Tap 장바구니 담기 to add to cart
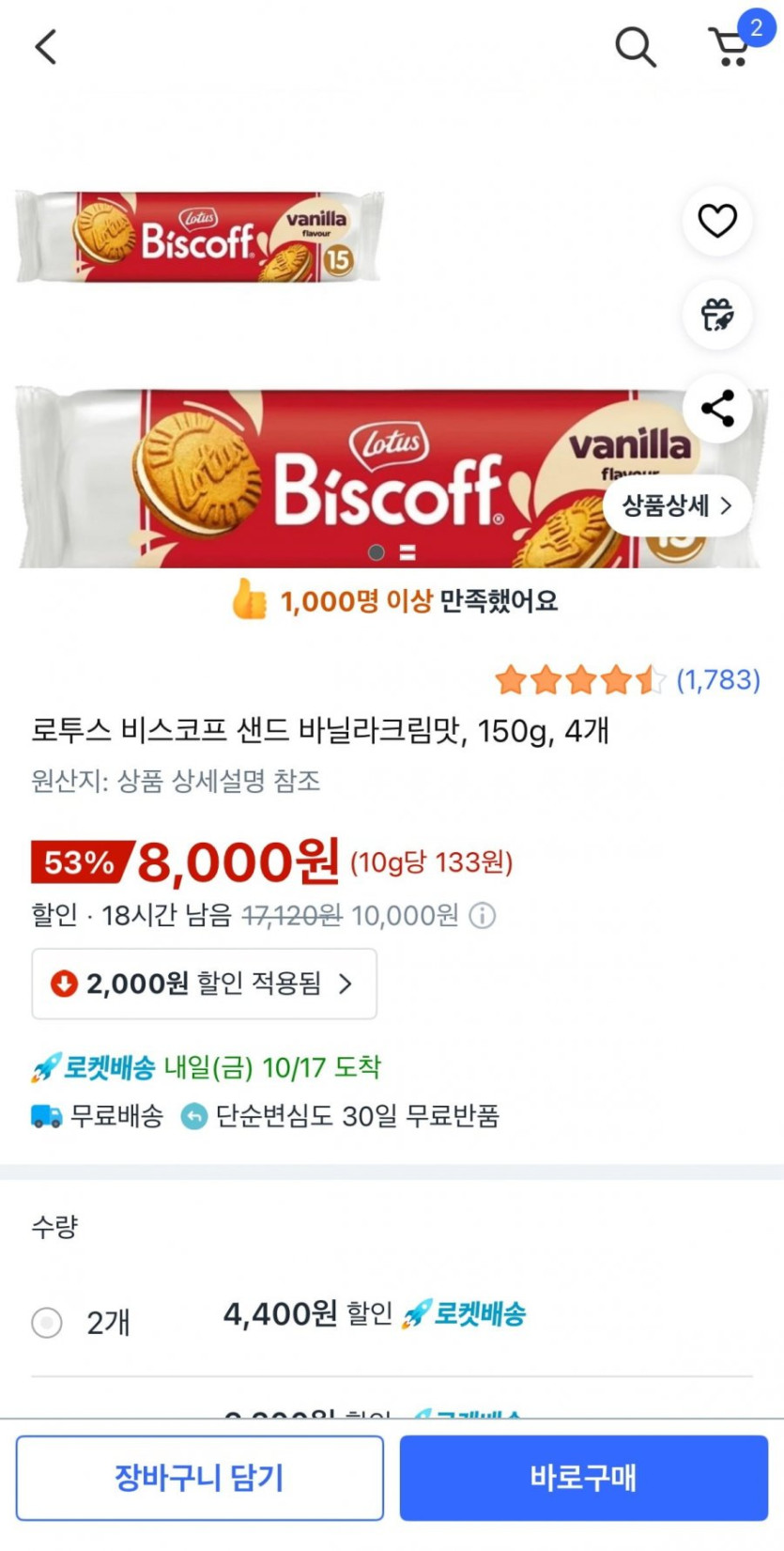The height and width of the screenshot is (1551, 784). [x=200, y=1478]
